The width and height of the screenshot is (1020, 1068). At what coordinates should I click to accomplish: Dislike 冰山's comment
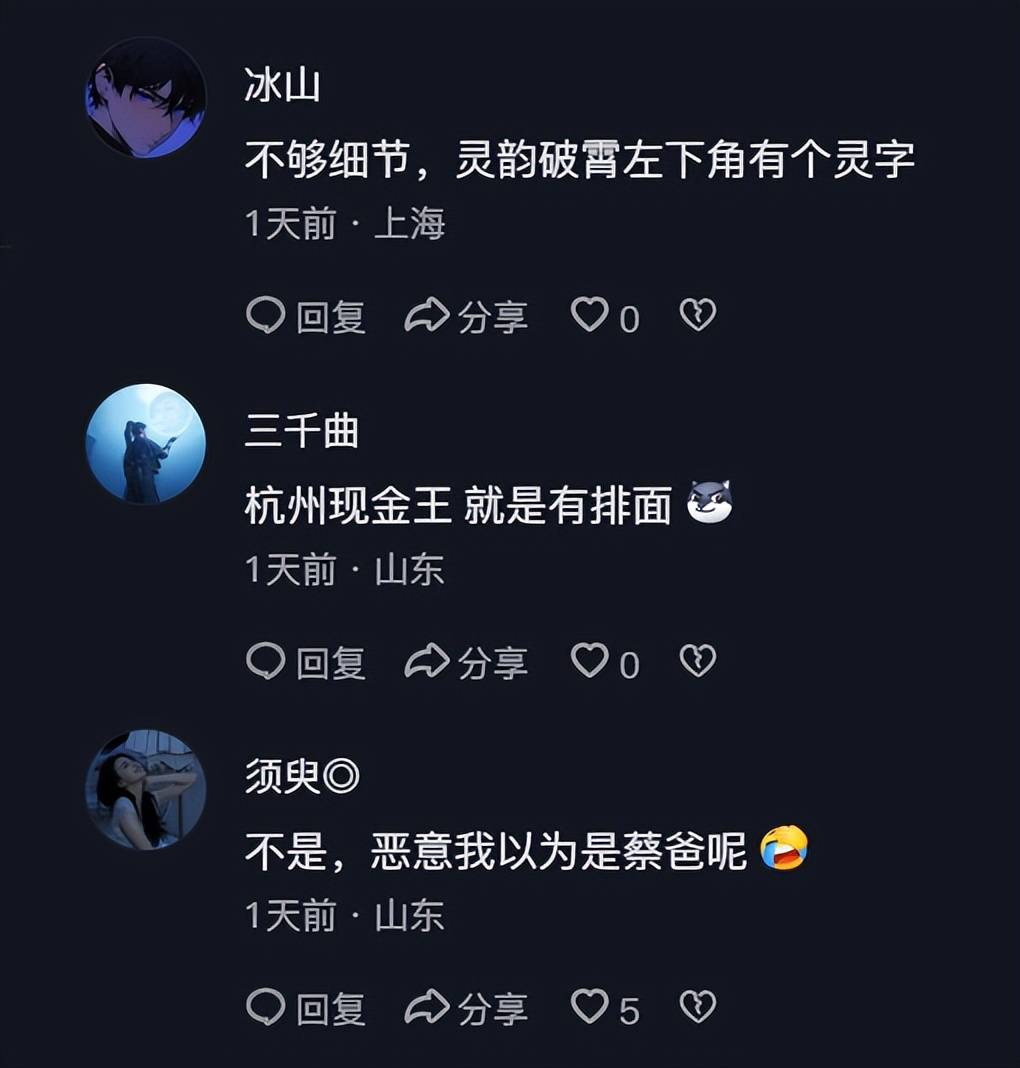697,316
